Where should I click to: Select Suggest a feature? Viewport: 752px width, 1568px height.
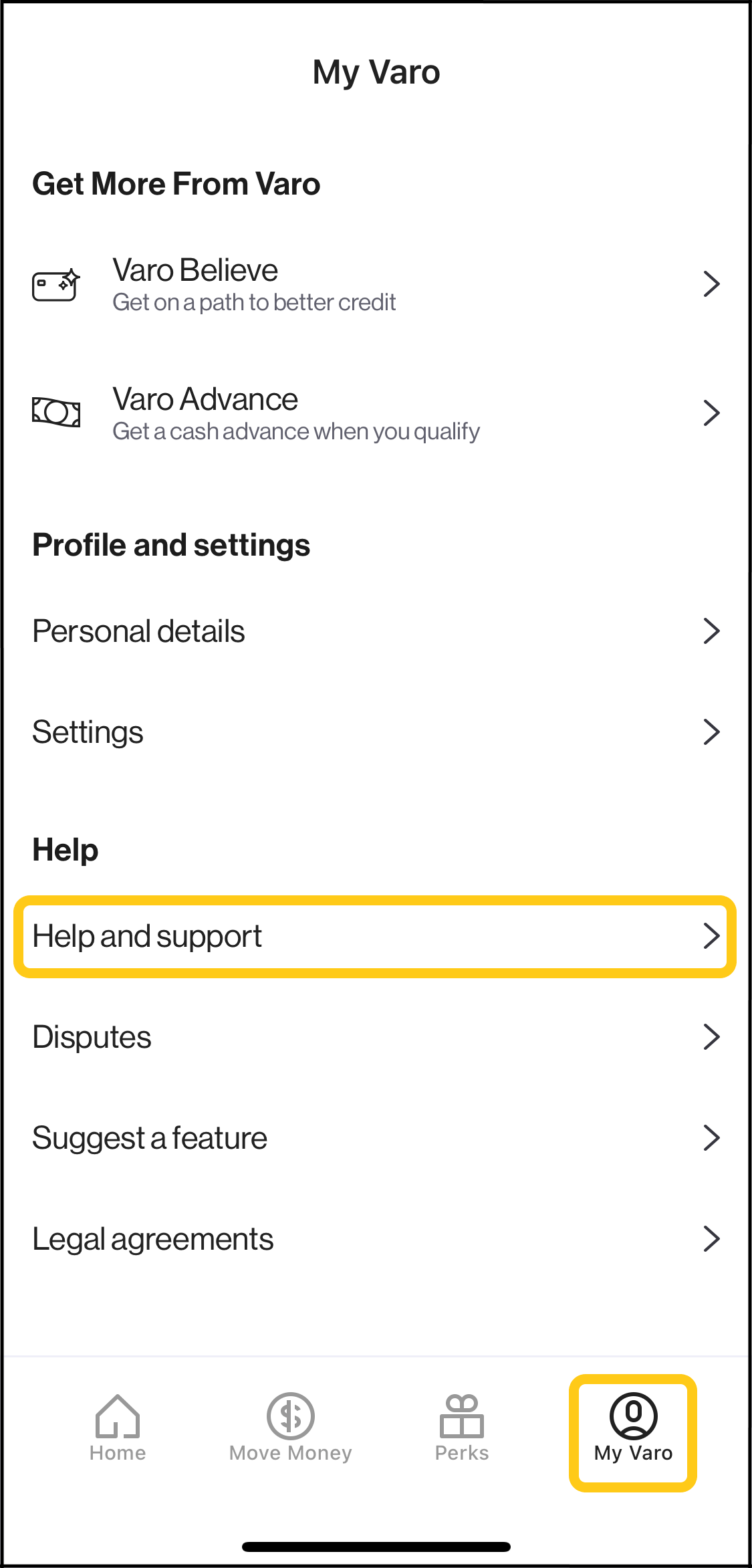(x=376, y=1138)
